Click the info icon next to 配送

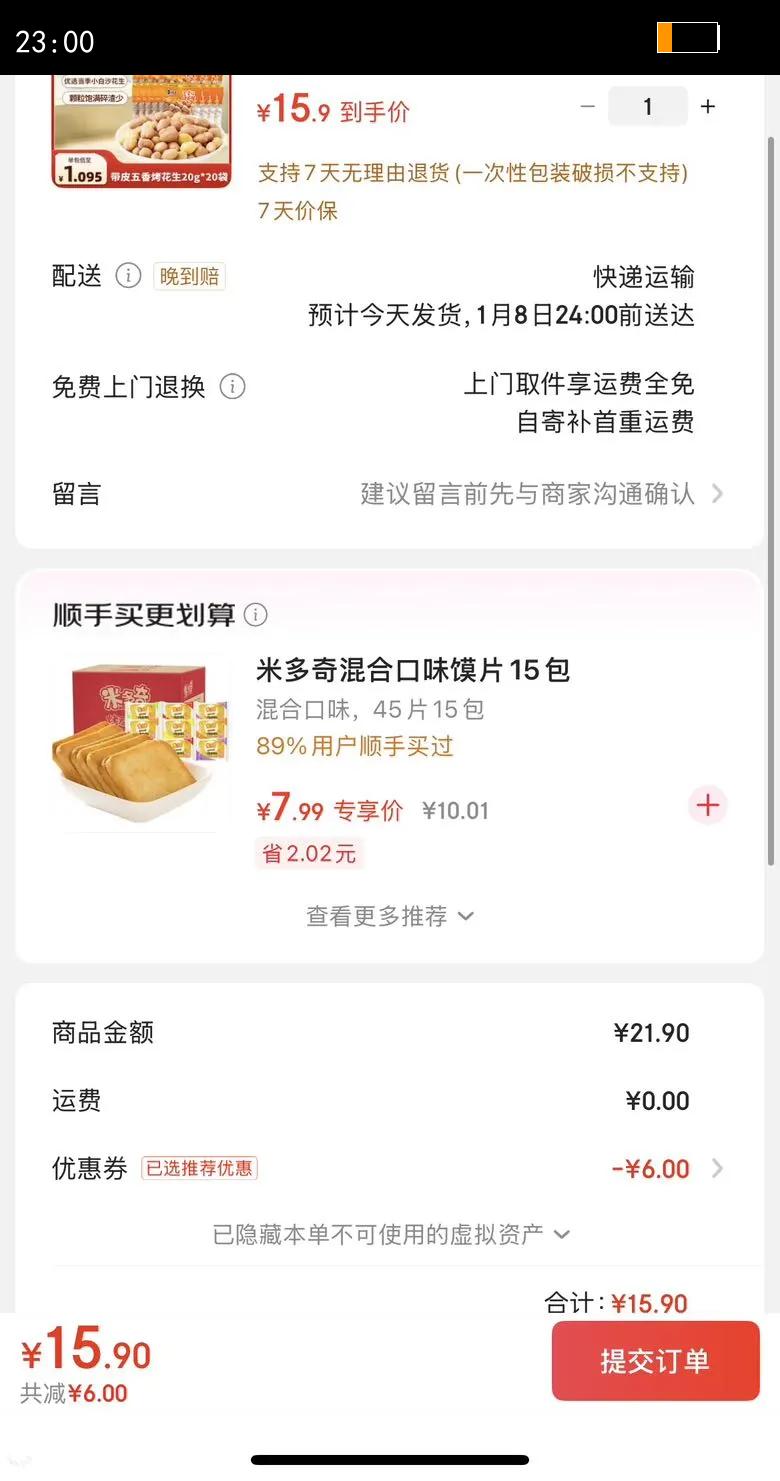(x=129, y=277)
